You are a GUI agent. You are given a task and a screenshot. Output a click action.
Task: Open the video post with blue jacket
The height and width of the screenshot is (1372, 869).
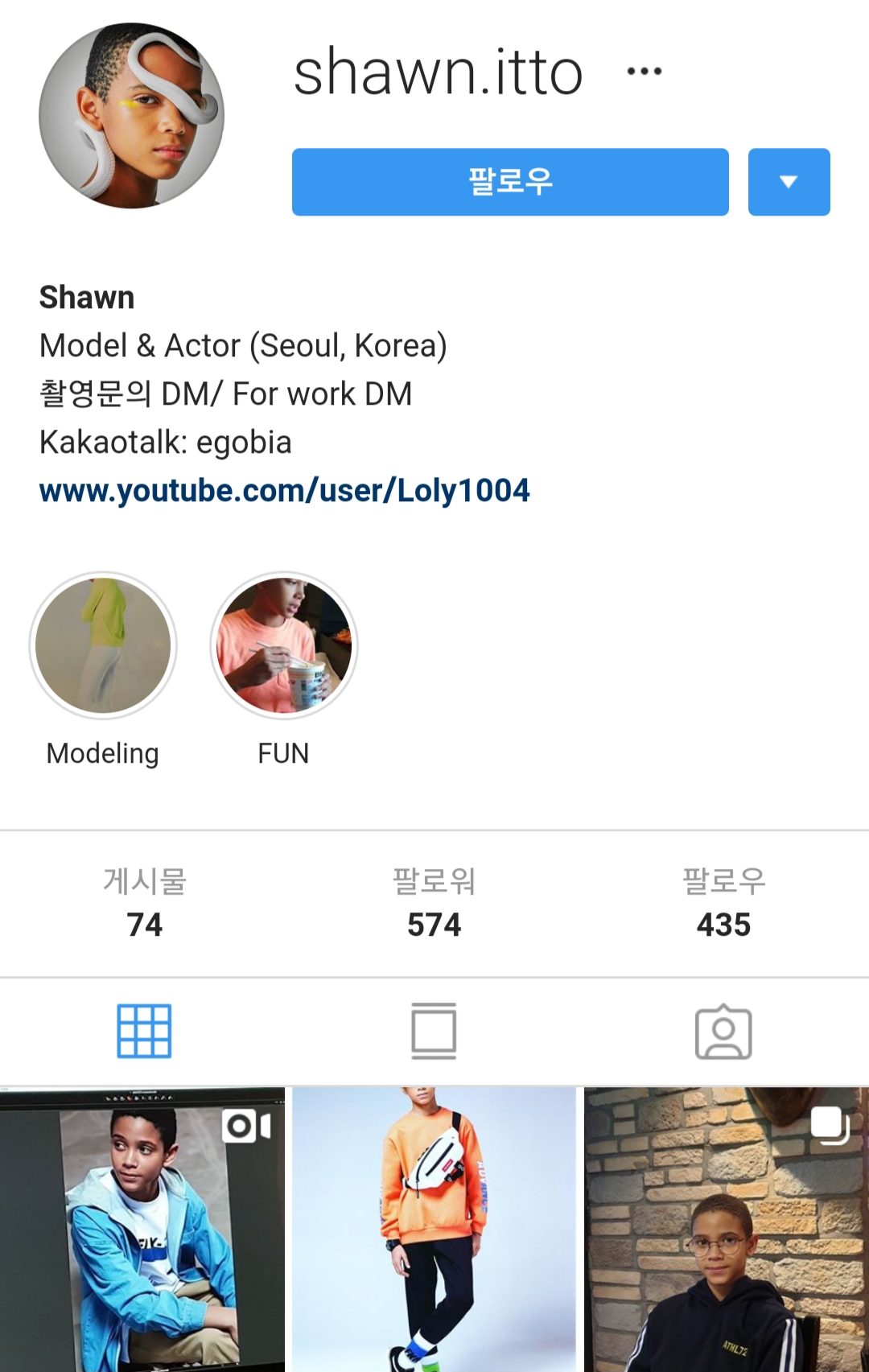click(x=142, y=1231)
